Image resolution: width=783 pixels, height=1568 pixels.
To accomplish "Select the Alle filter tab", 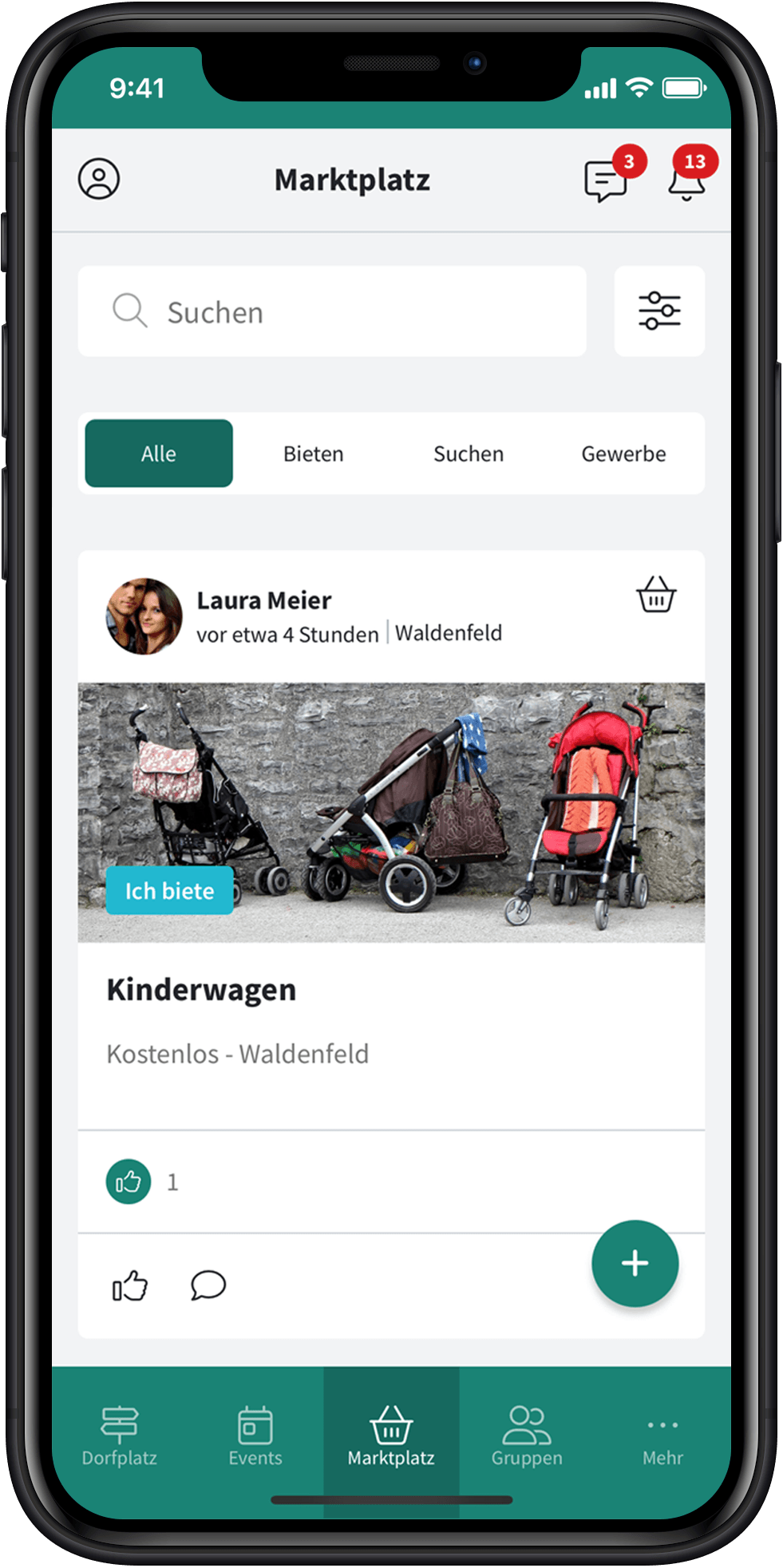I will (x=159, y=453).
